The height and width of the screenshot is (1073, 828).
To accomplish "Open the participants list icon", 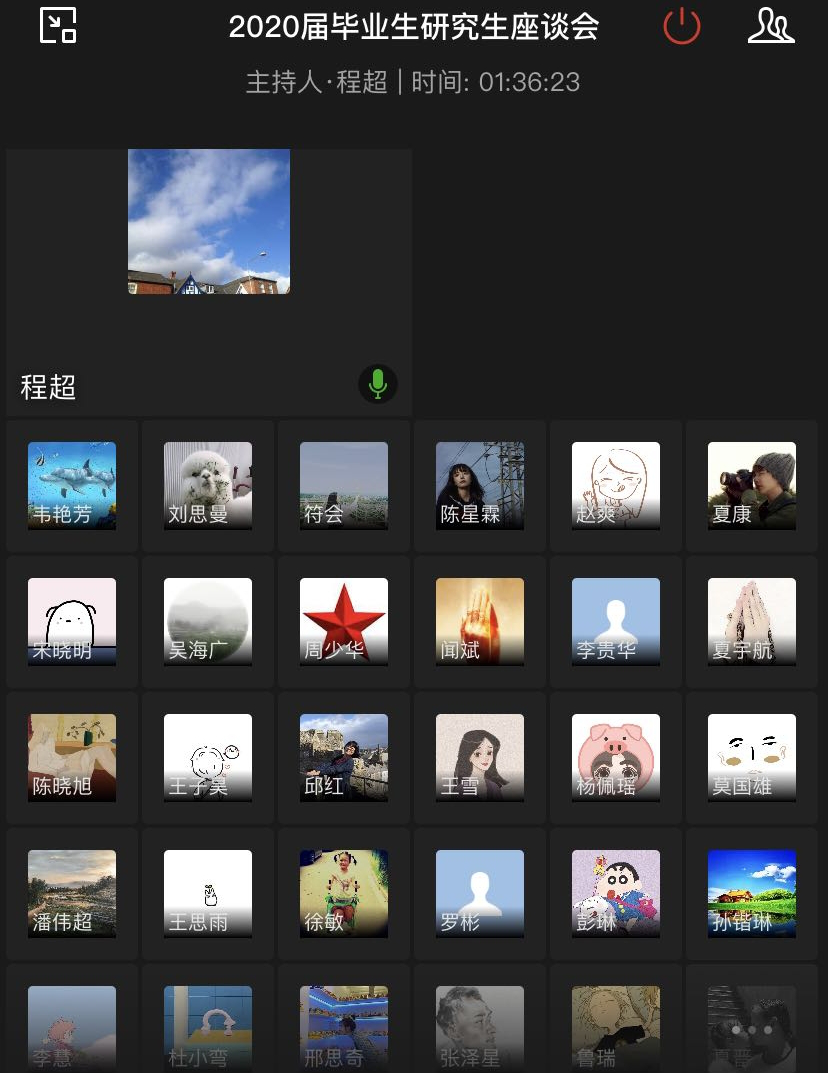I will pyautogui.click(x=771, y=25).
